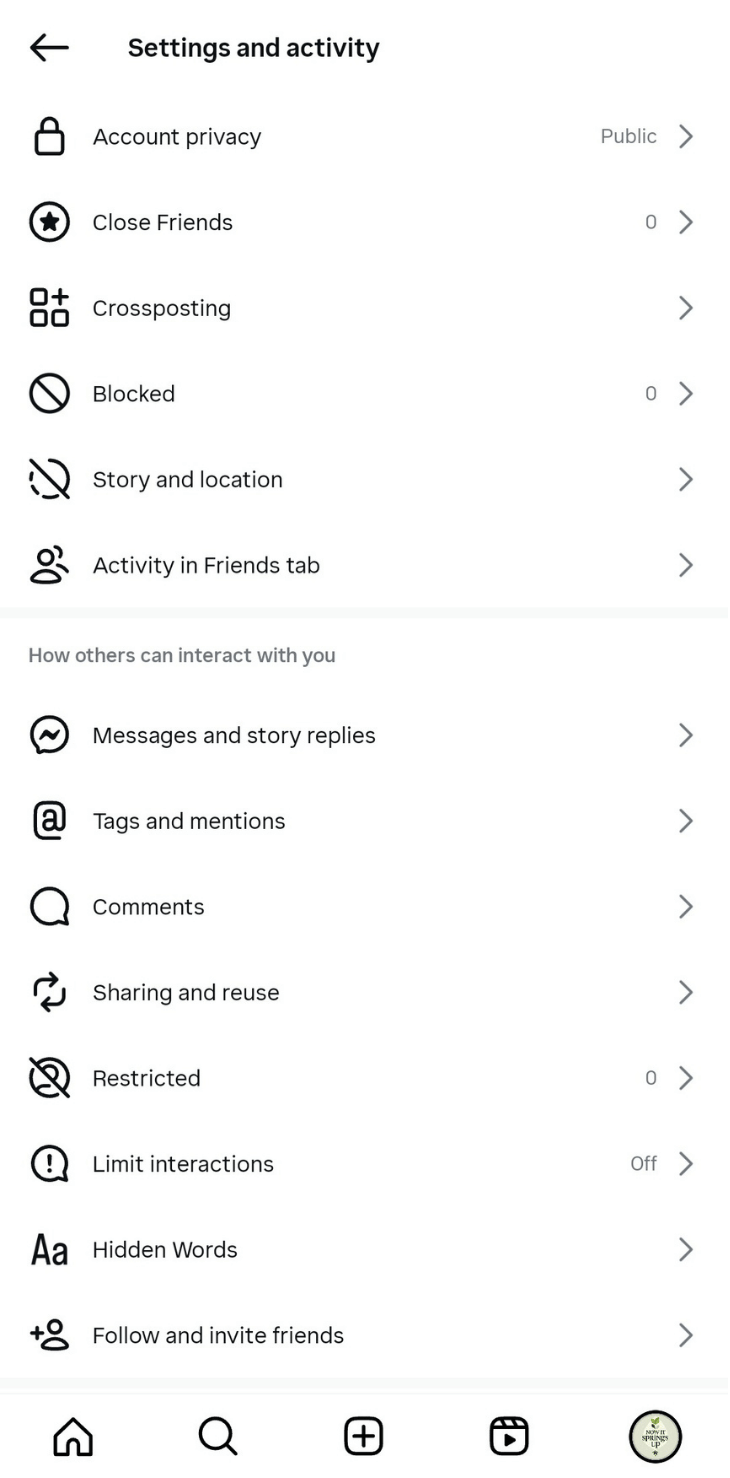Open the profile tab avatar
The height and width of the screenshot is (1478, 730).
655,1437
